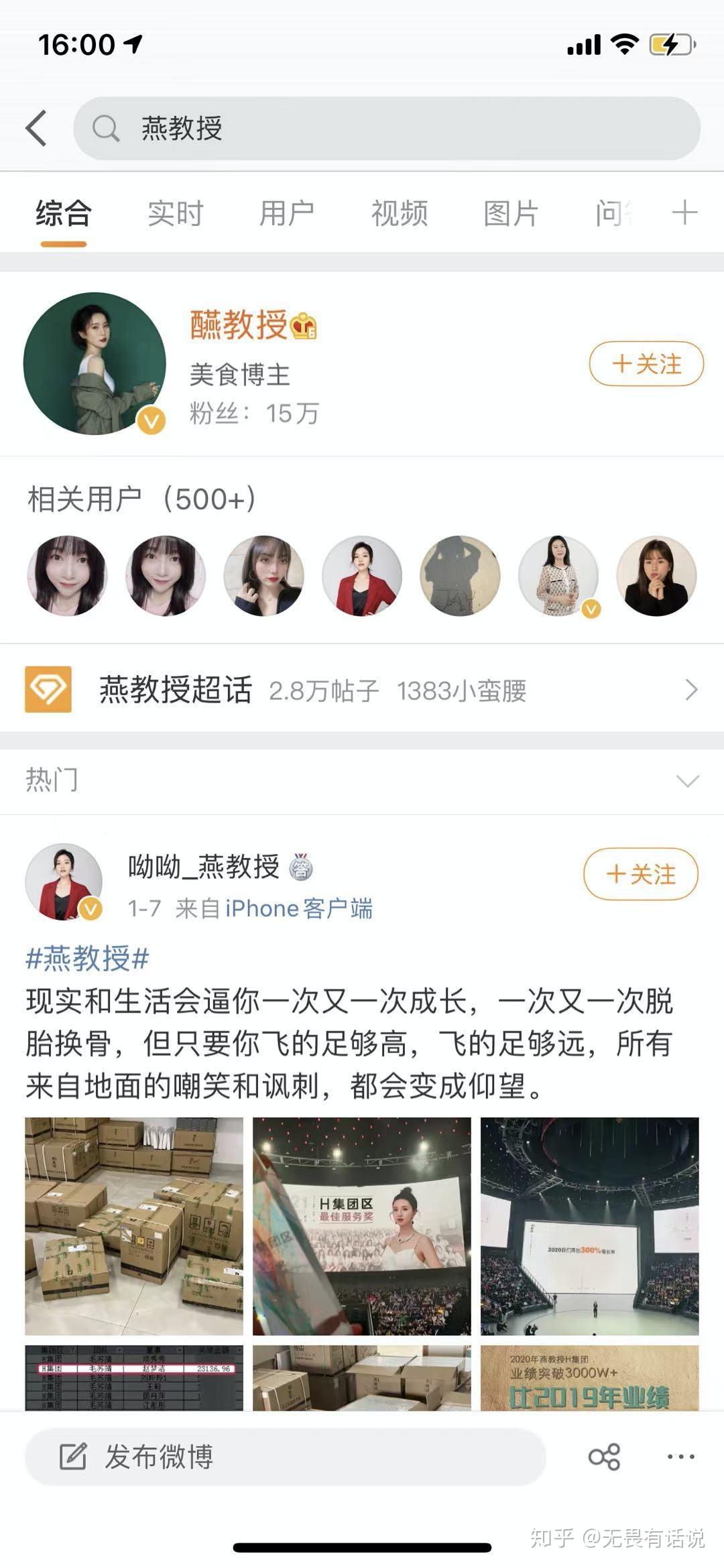The image size is (724, 1568).
Task: Open the #燕教授# hashtag link
Action: click(87, 959)
